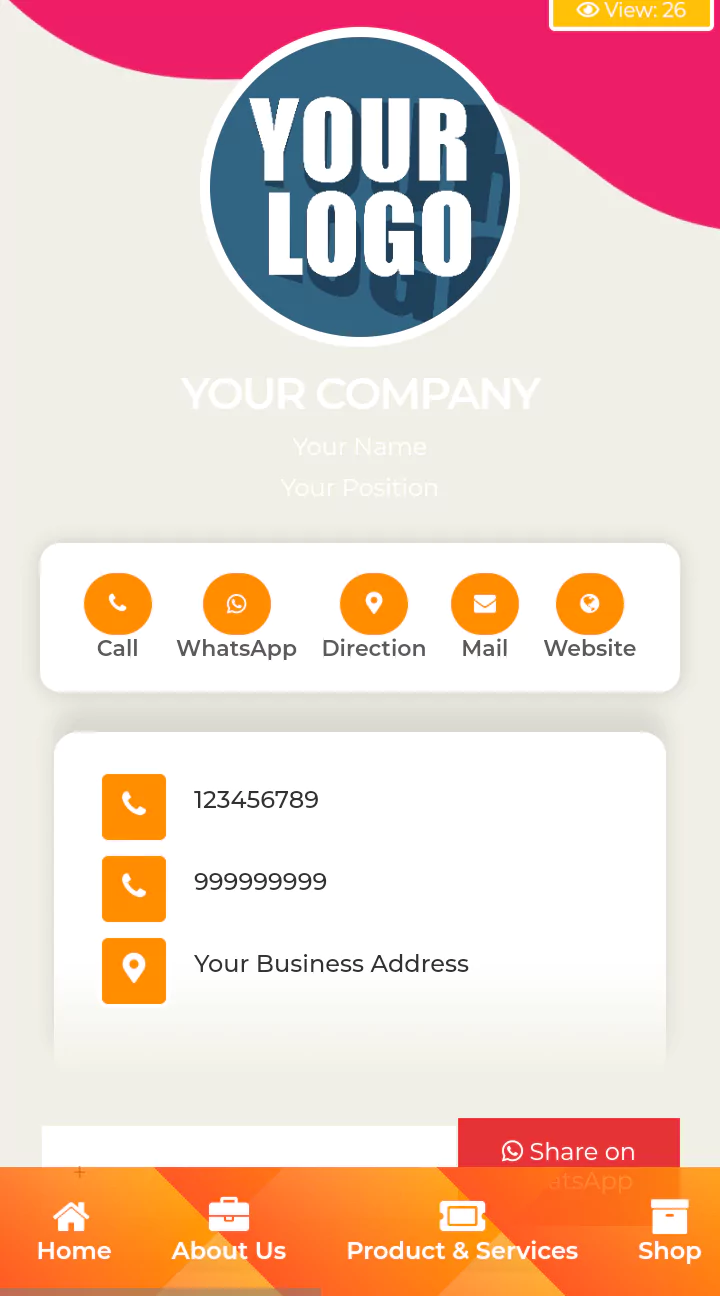Open Product & Services tab
This screenshot has height=1296, width=720.
462,1232
